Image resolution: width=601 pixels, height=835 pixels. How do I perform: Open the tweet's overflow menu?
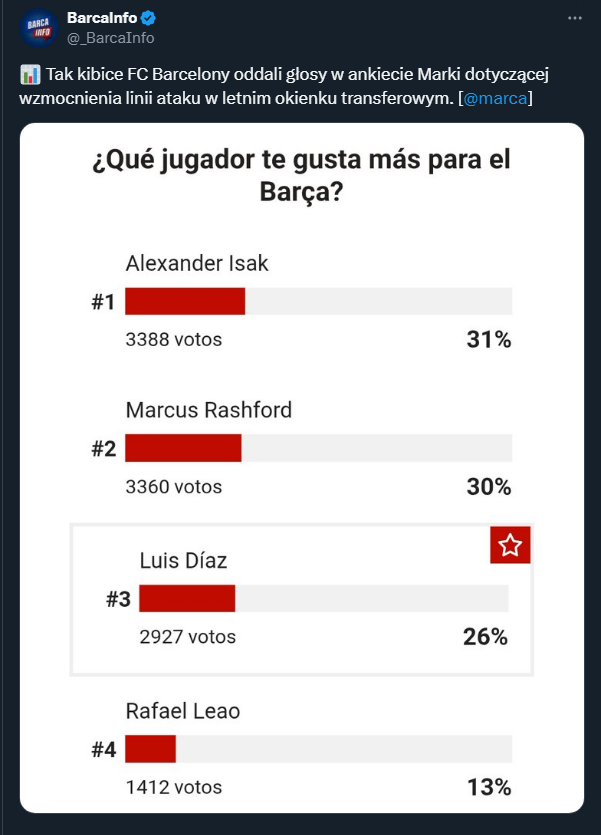574,18
